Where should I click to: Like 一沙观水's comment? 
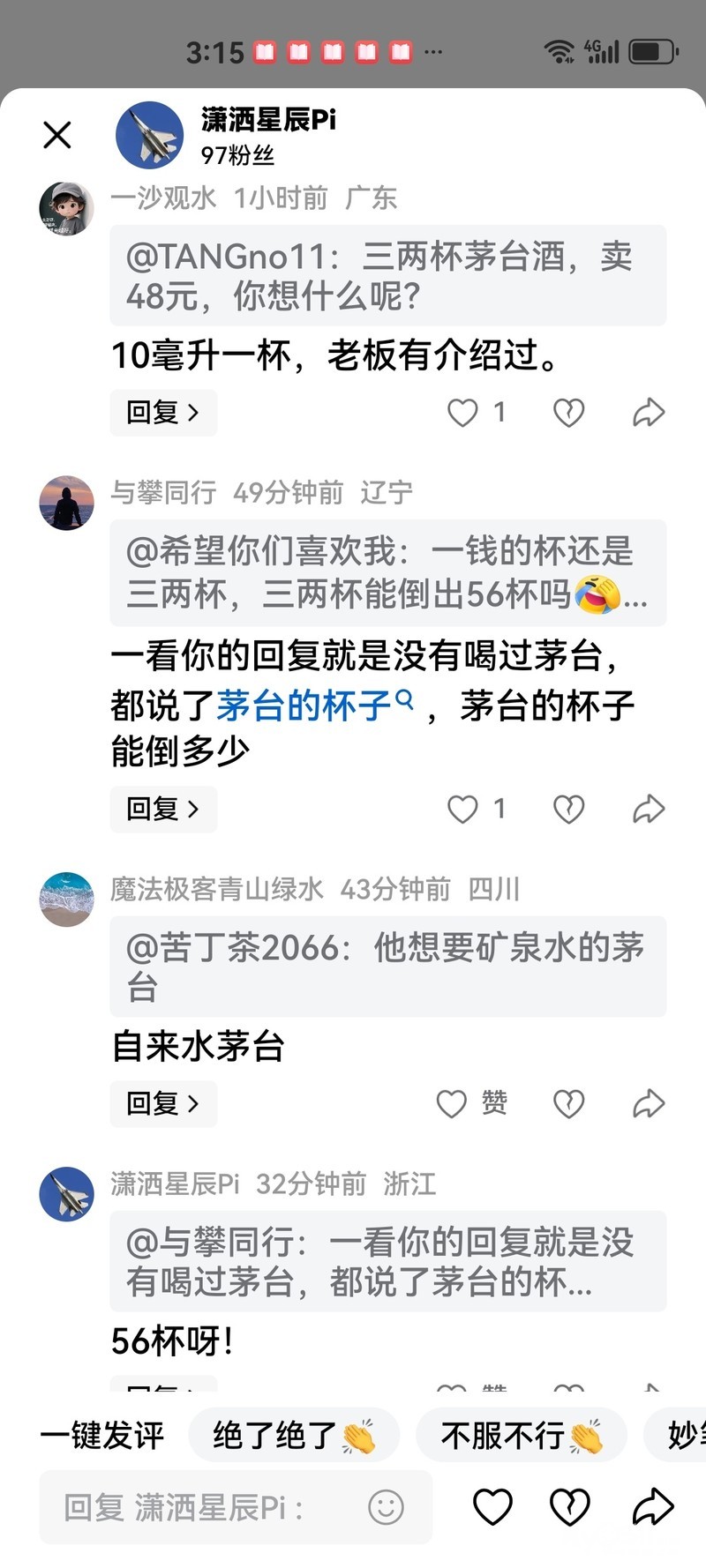tap(462, 412)
